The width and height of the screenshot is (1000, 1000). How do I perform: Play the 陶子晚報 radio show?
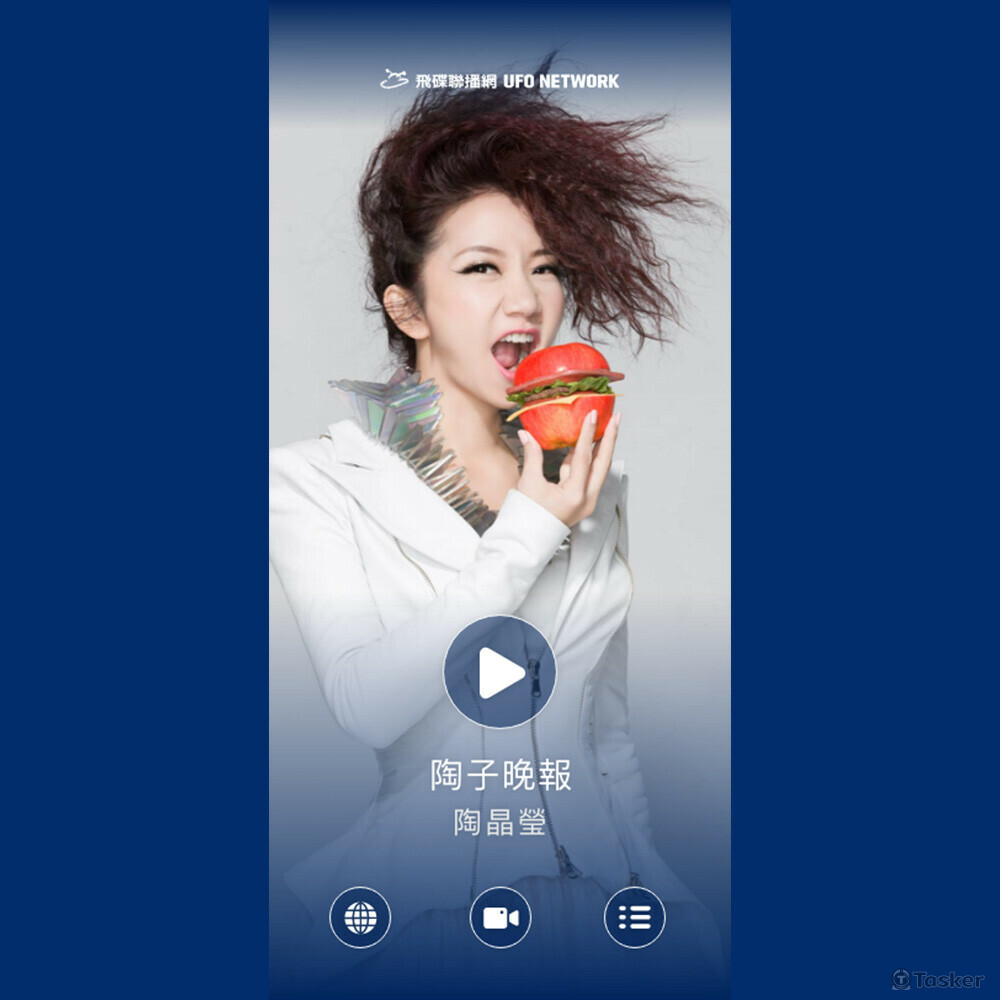[499, 672]
